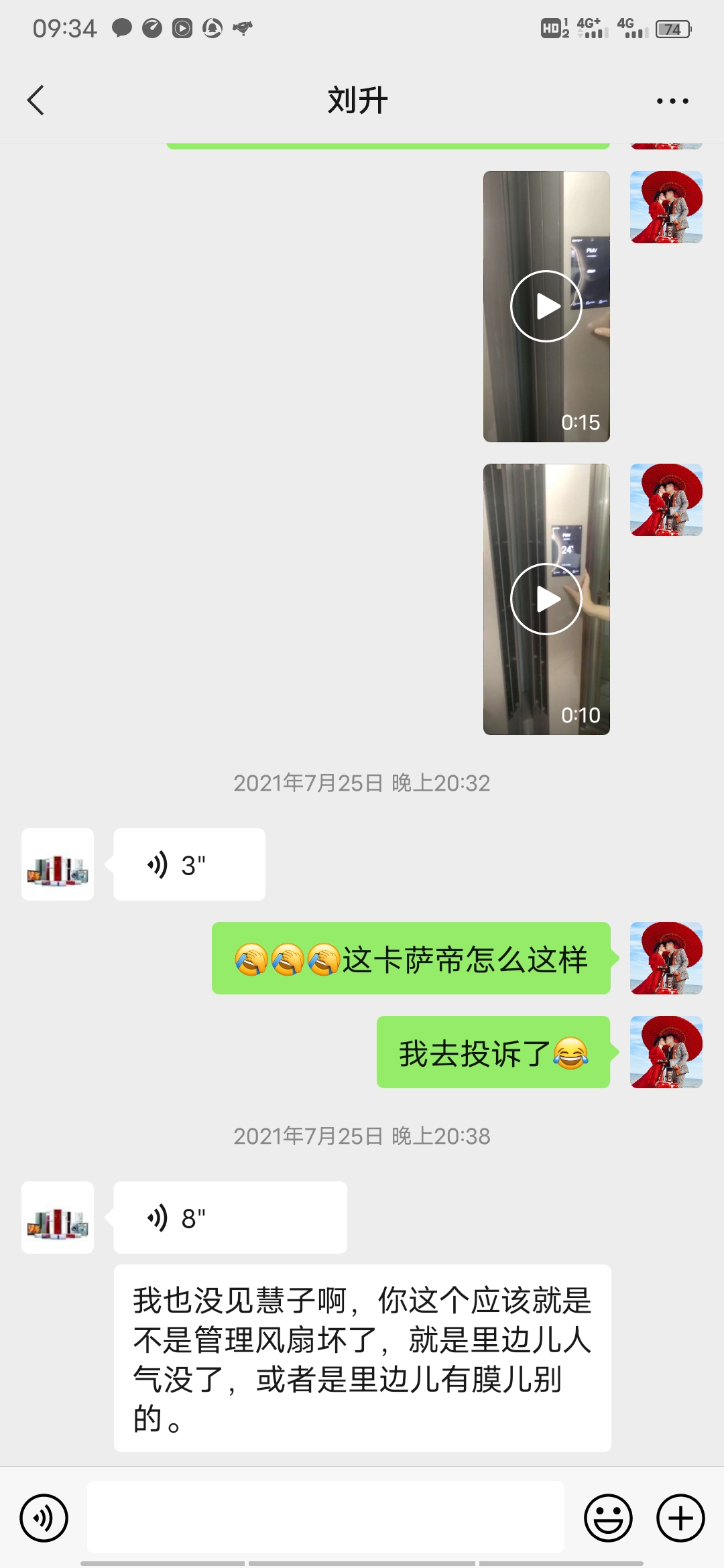The height and width of the screenshot is (1568, 724).
Task: Play the 0:15 video message
Action: 546,306
